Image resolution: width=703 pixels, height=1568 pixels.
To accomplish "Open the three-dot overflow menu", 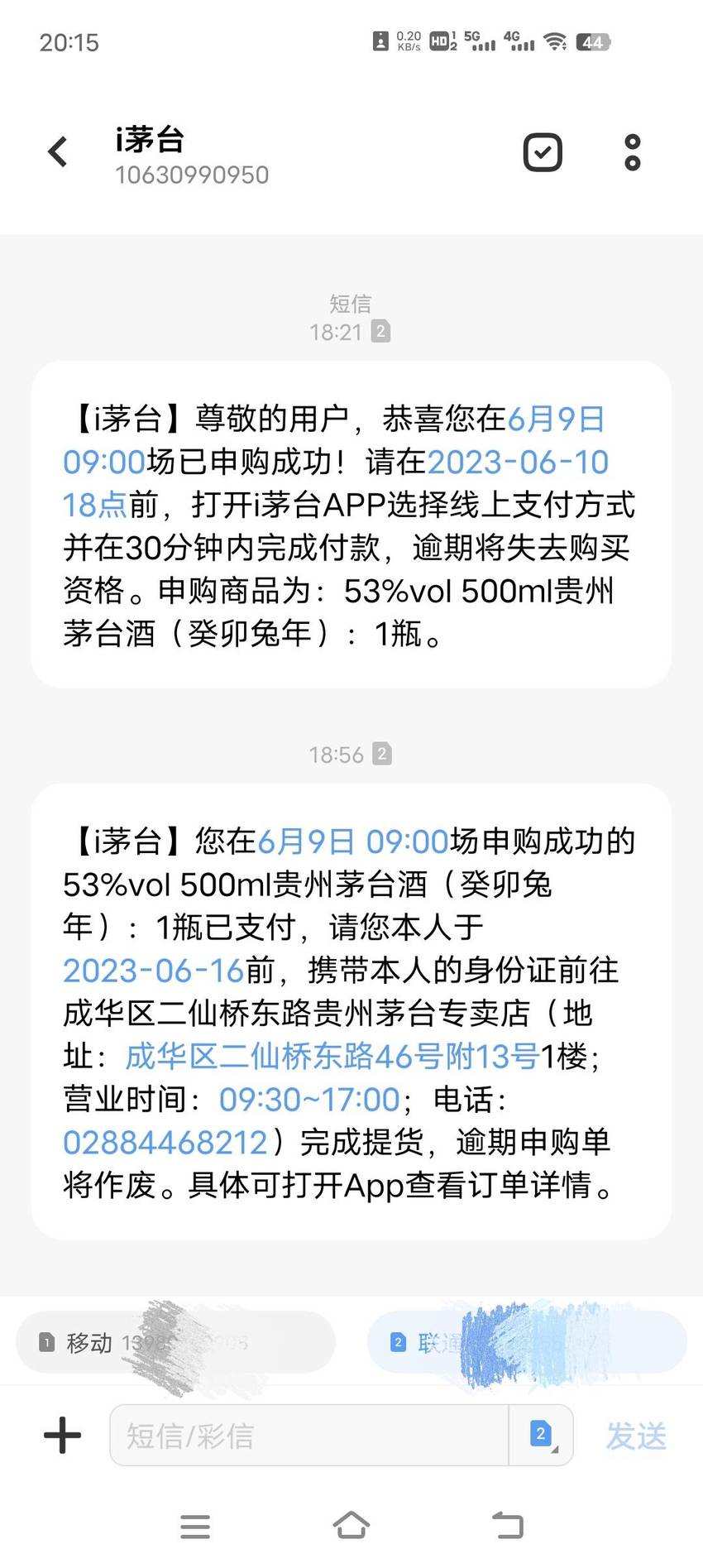I will [x=633, y=152].
